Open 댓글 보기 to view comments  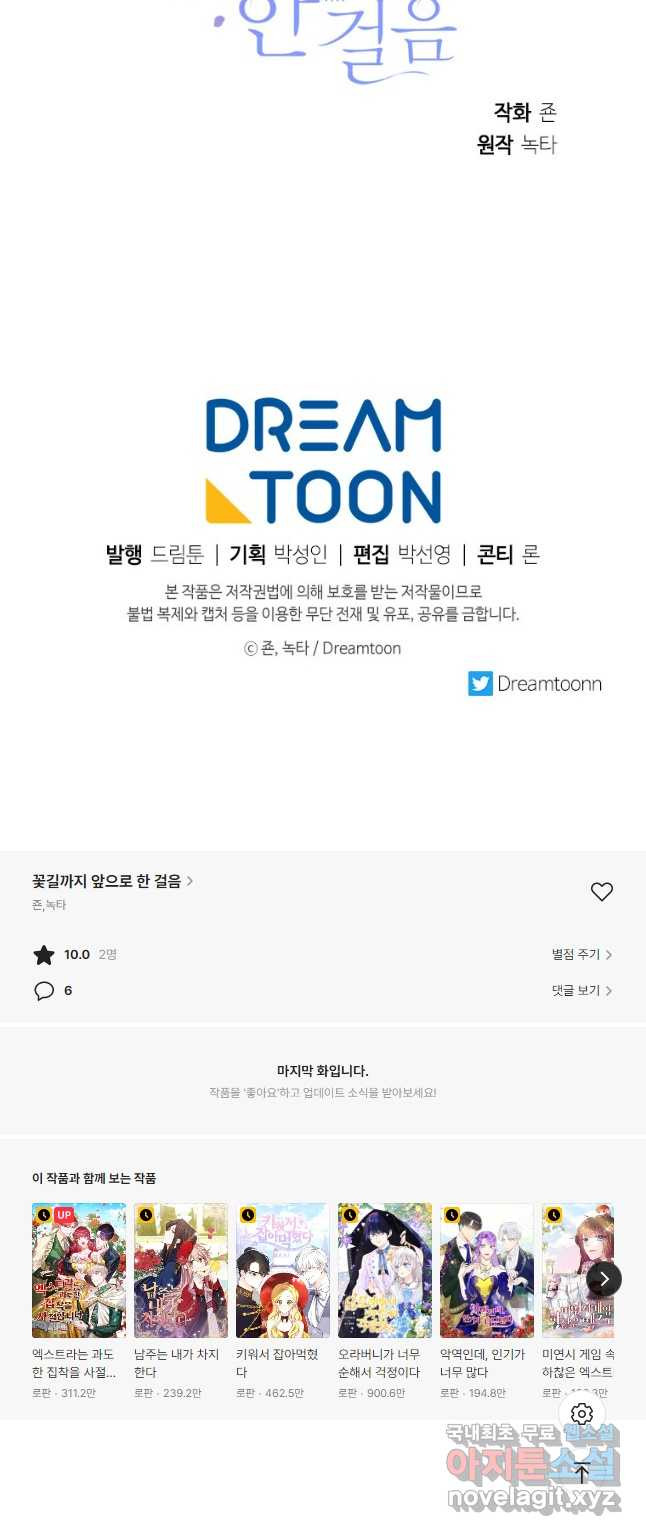(581, 991)
